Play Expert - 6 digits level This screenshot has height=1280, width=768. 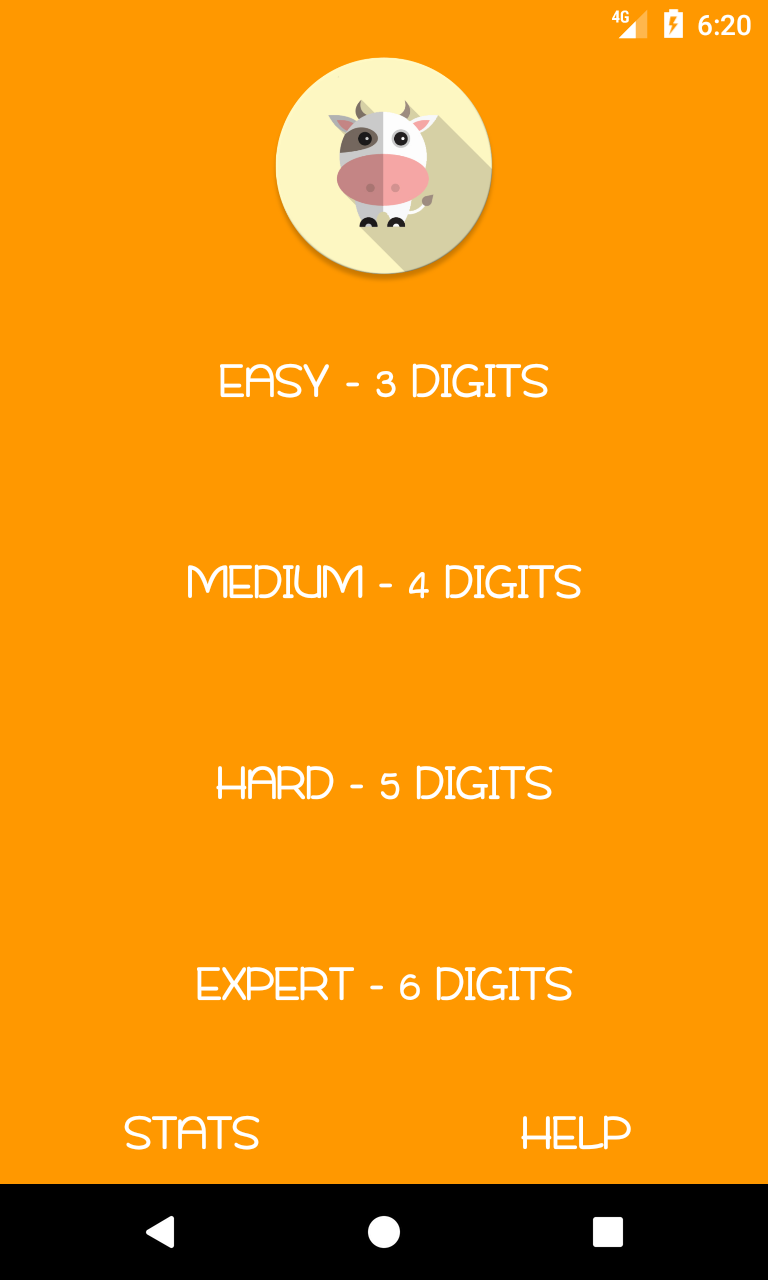point(384,985)
